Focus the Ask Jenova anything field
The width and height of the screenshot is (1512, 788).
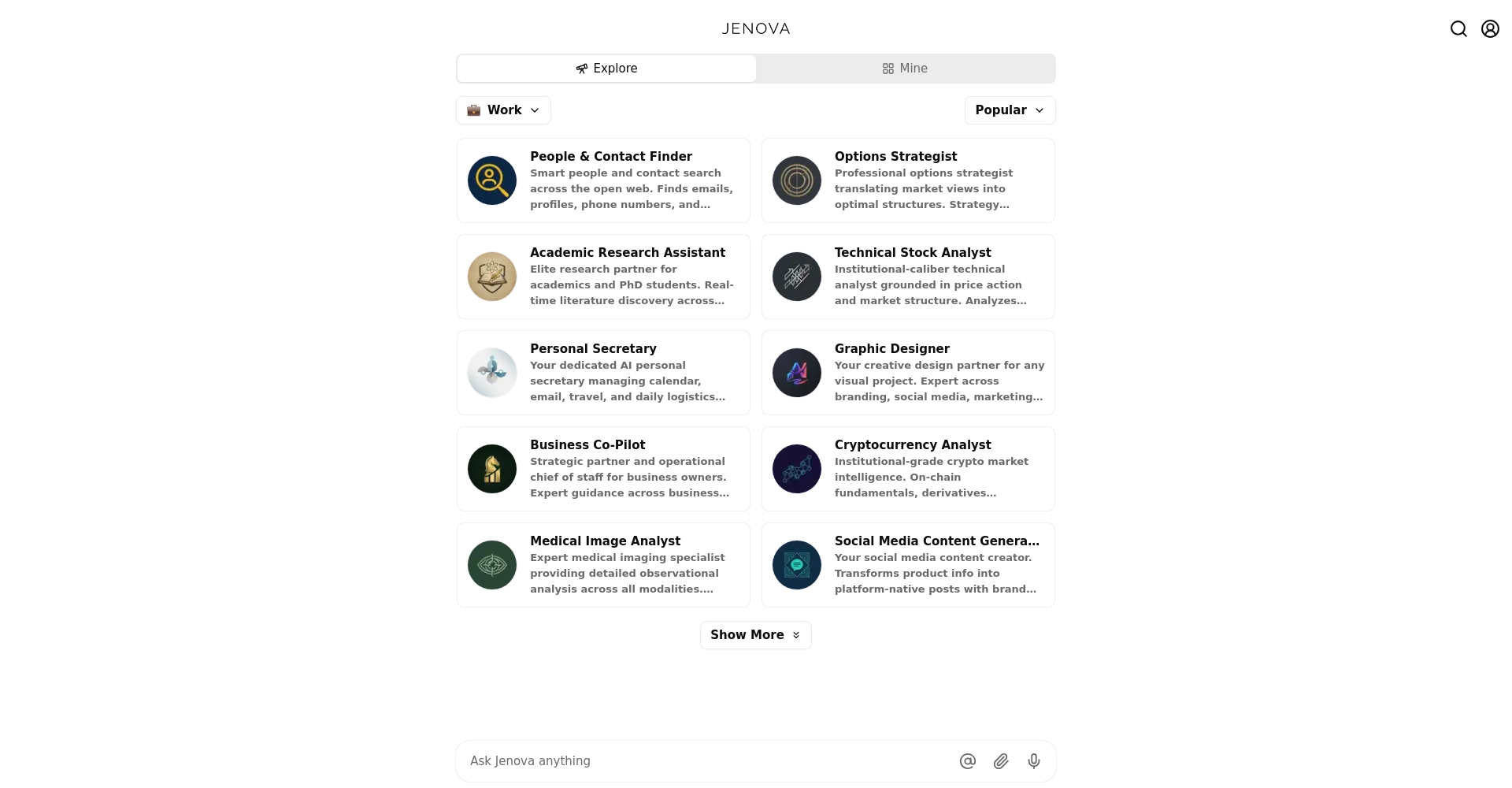(701, 761)
